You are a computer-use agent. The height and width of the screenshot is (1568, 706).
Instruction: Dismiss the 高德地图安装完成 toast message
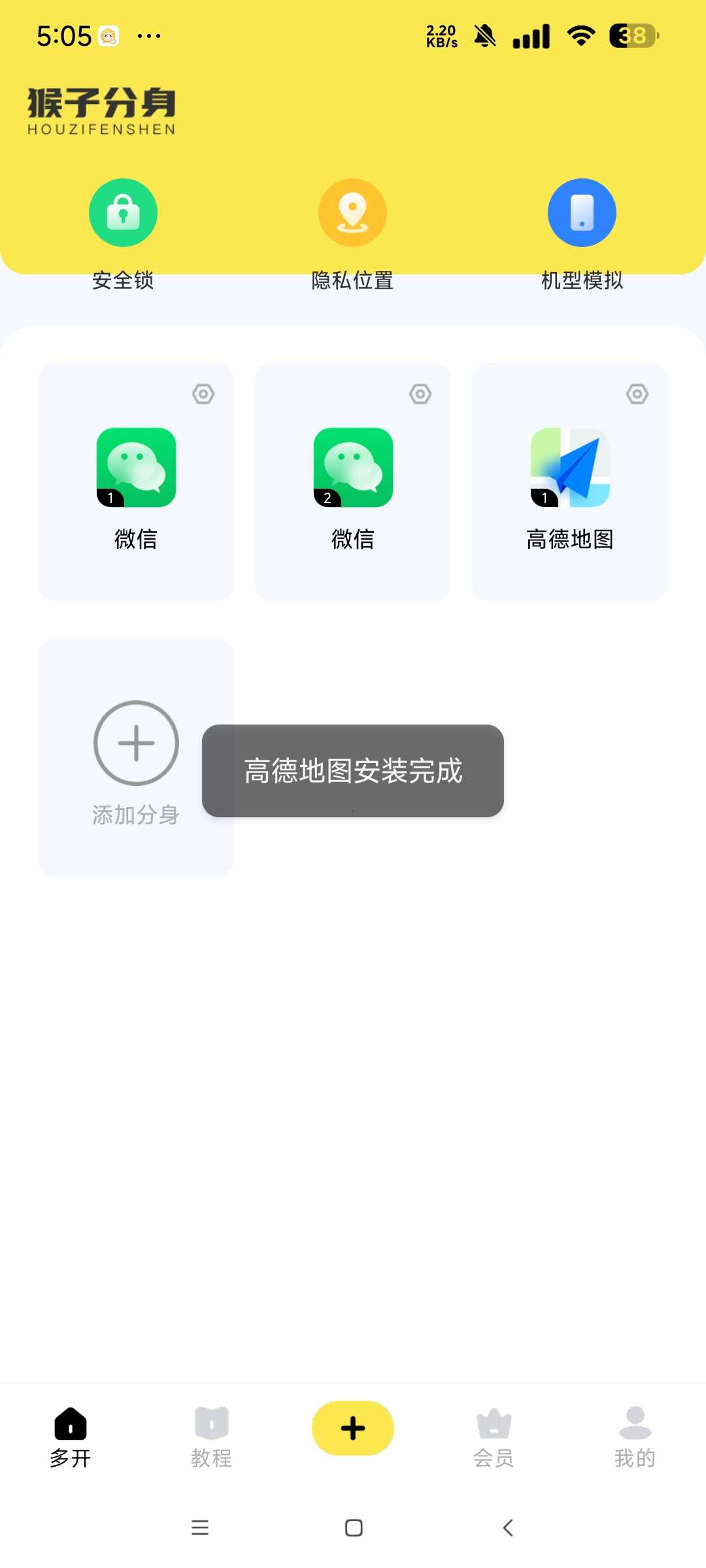pyautogui.click(x=352, y=772)
